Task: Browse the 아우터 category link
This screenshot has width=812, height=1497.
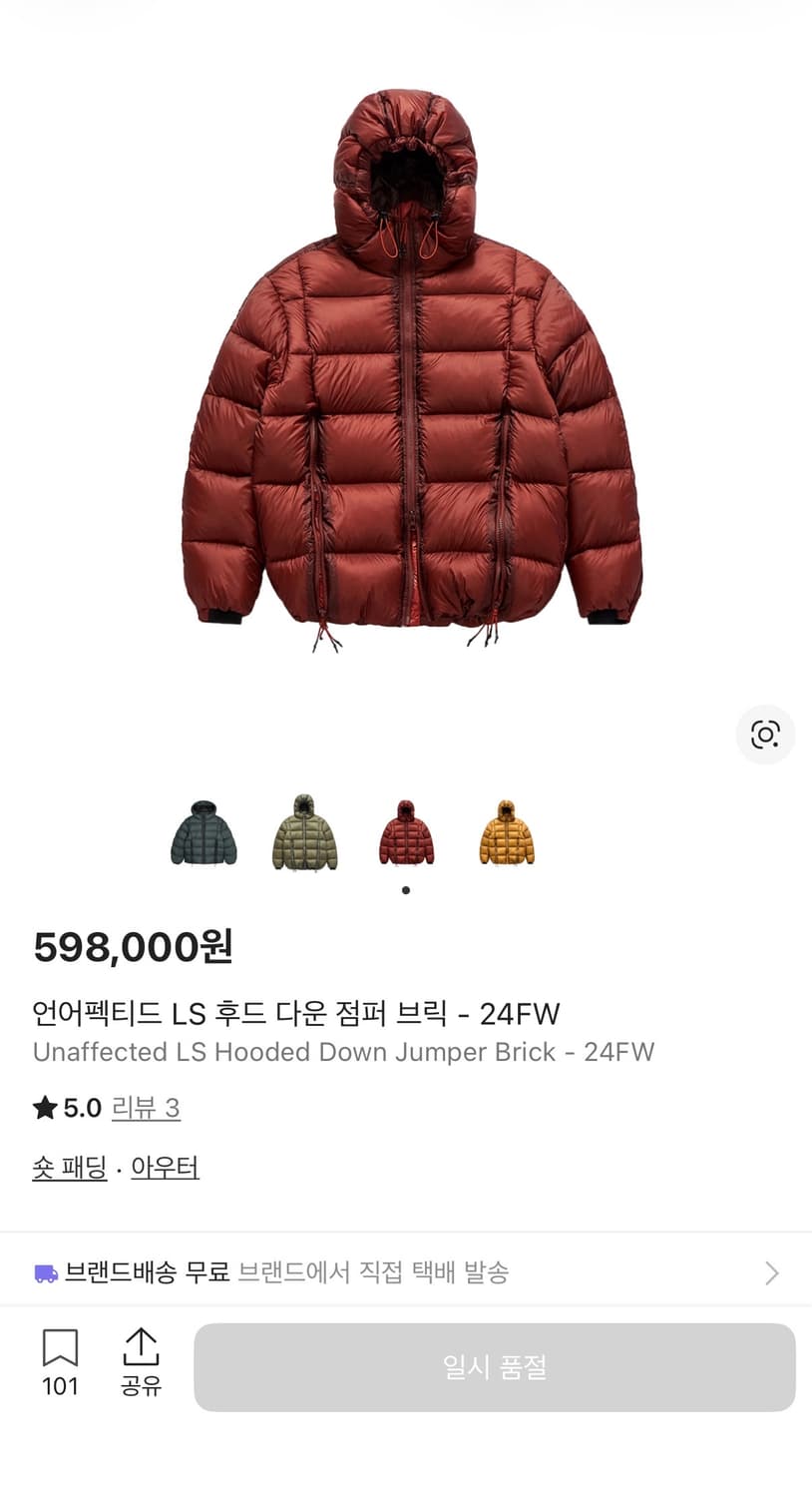Action: pyautogui.click(x=164, y=1166)
